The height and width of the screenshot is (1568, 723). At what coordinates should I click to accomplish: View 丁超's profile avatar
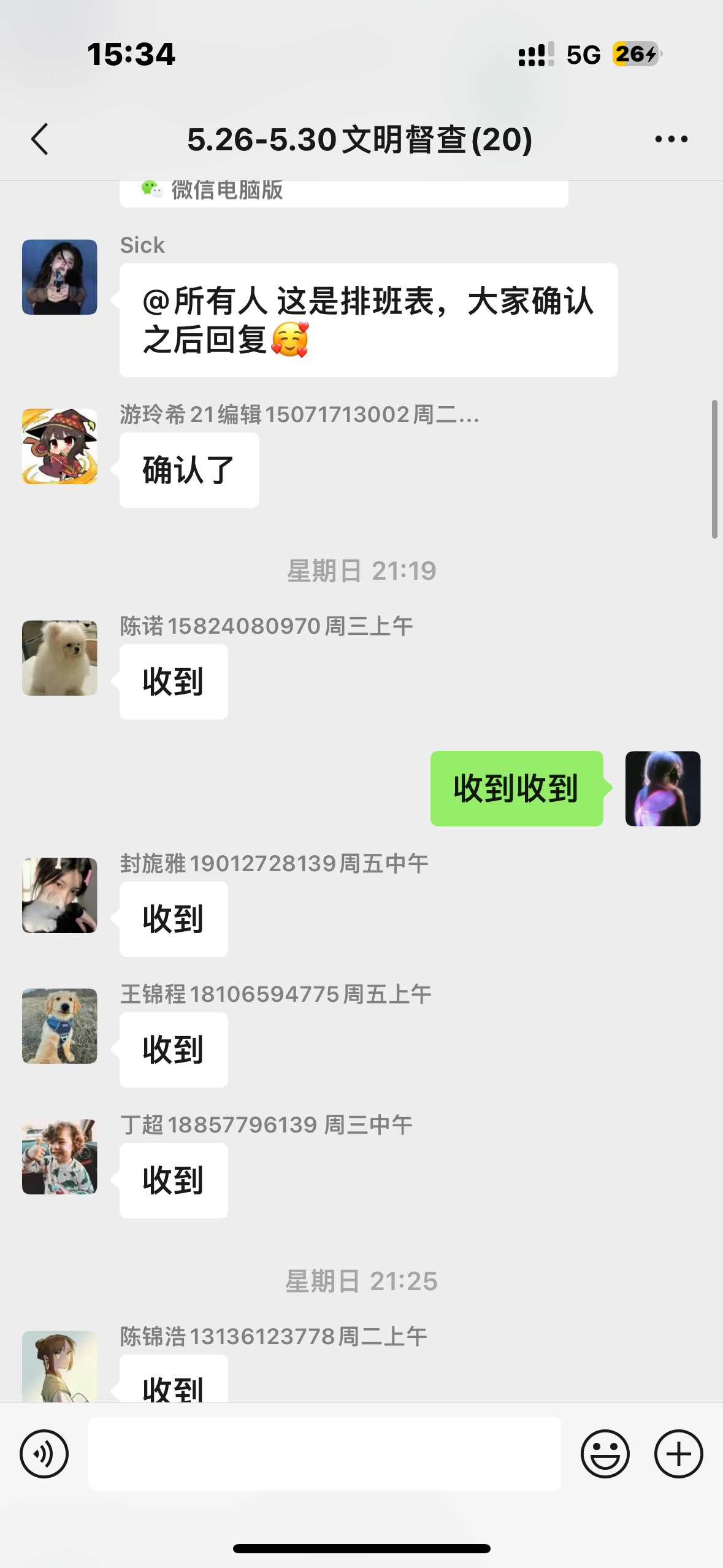tap(59, 1156)
